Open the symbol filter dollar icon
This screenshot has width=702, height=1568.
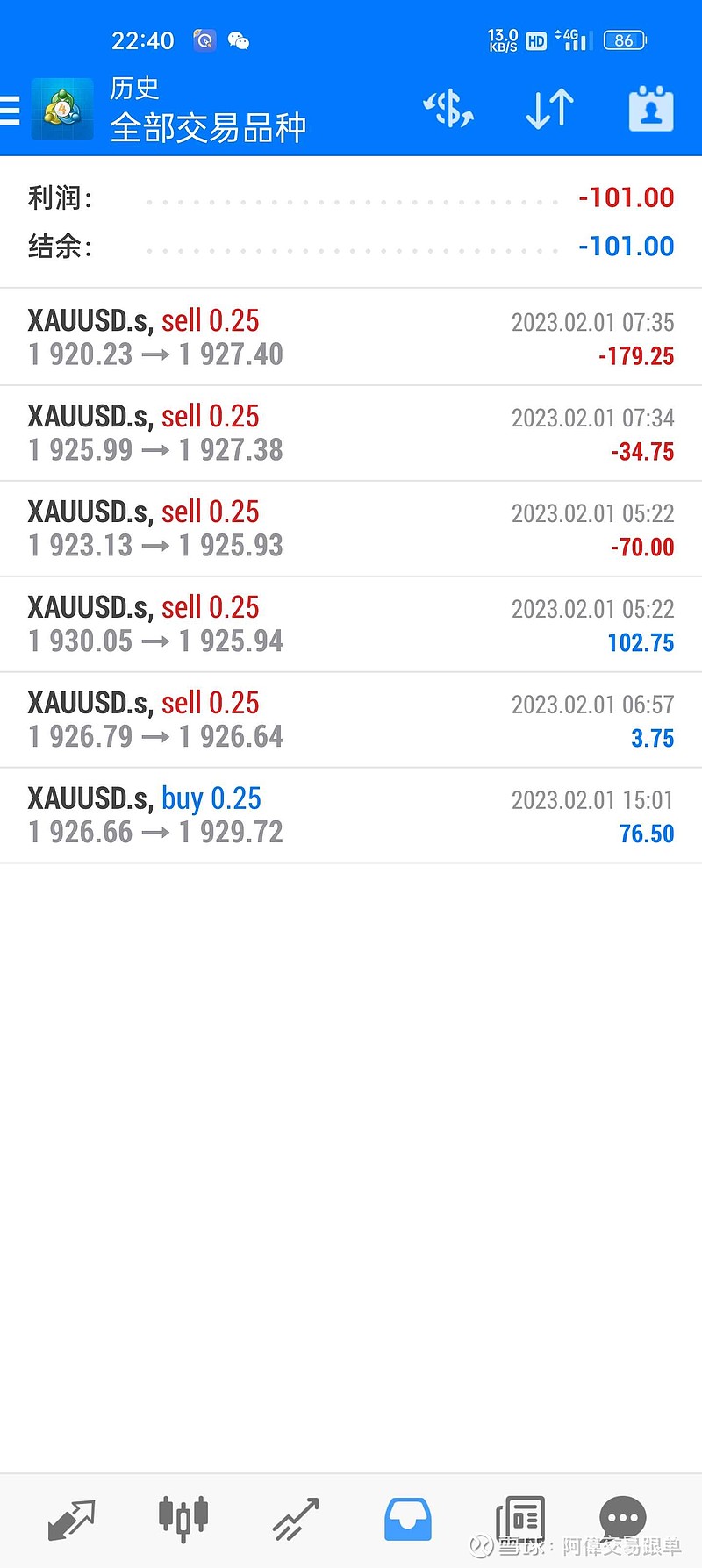[x=448, y=110]
